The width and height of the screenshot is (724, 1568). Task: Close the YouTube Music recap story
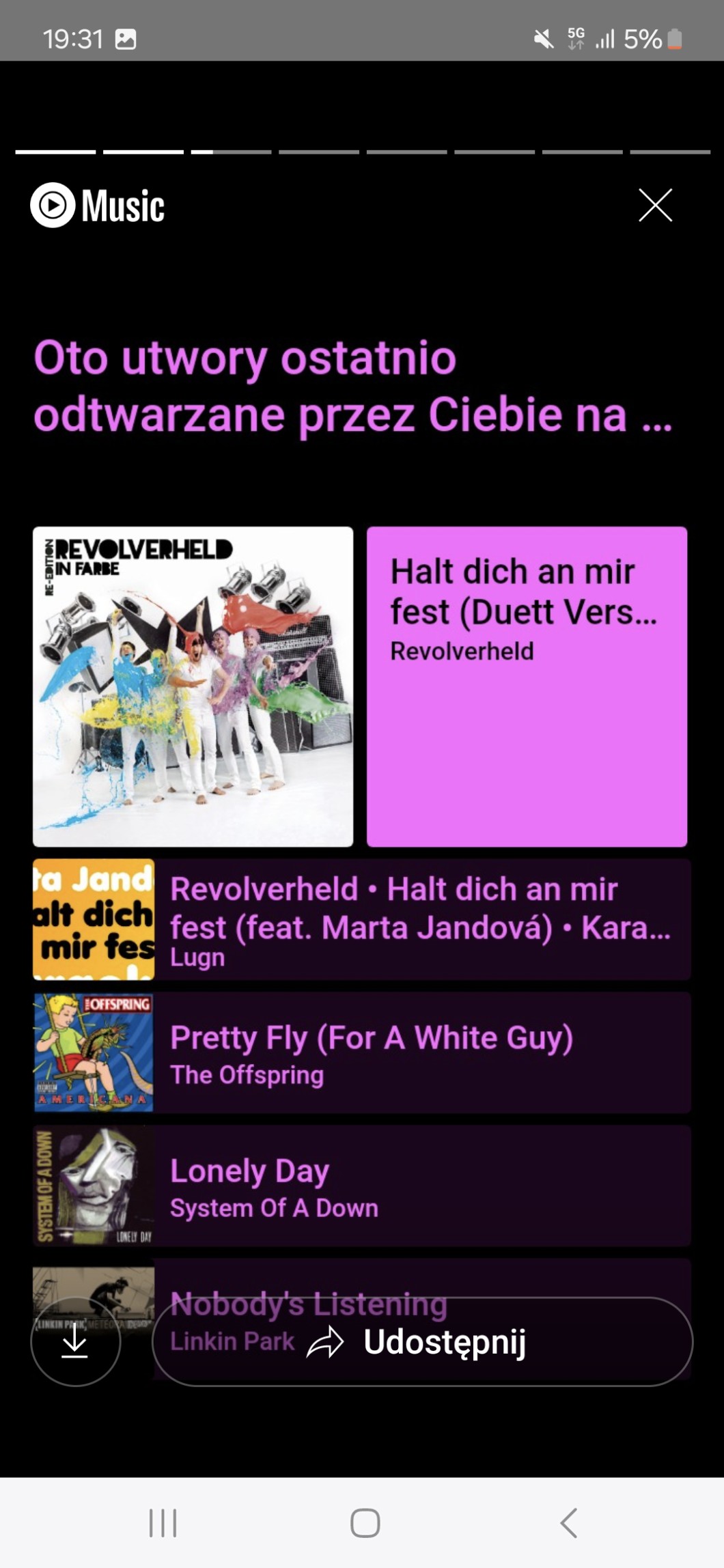coord(655,205)
